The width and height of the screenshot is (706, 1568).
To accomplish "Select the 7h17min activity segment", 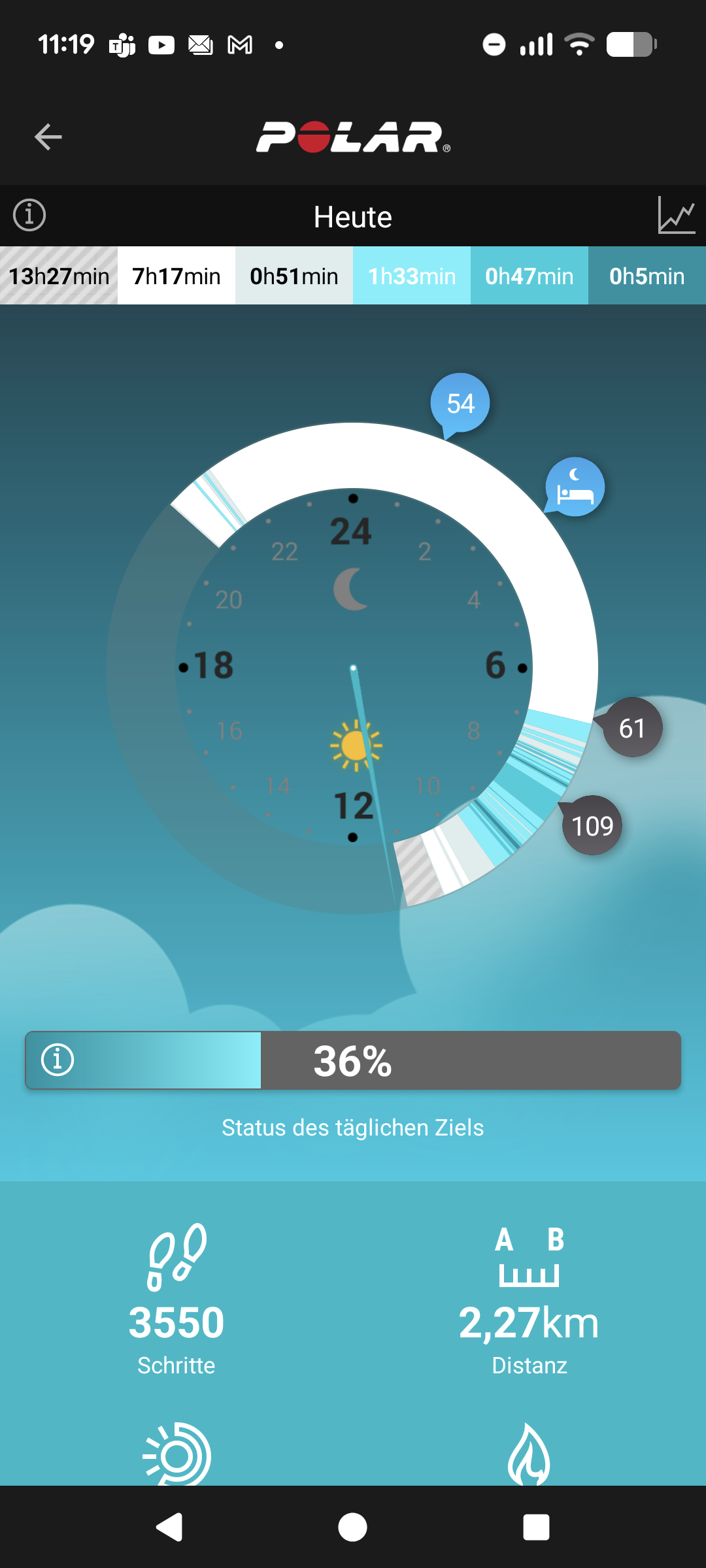I will [176, 276].
